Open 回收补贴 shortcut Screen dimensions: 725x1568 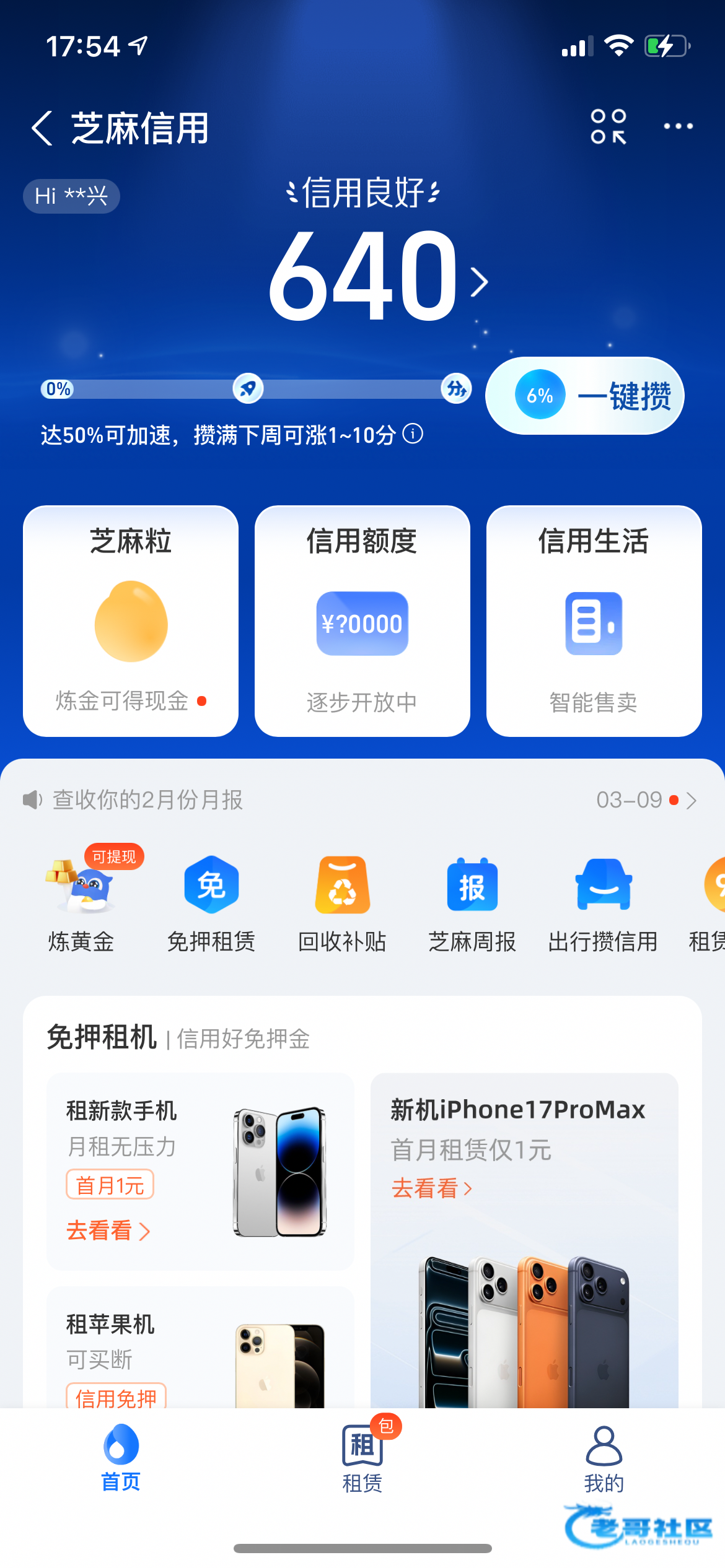click(342, 904)
